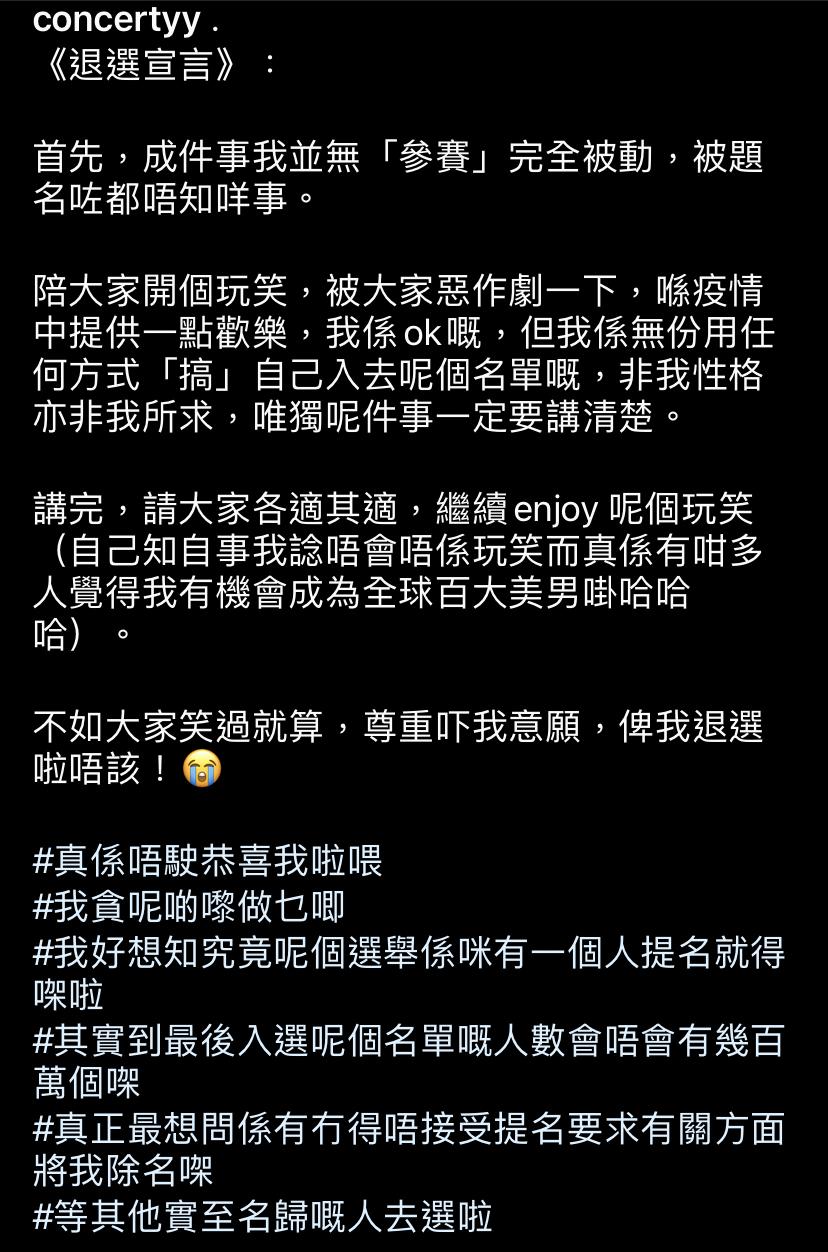
Task: Open the concertyy profile from the username
Action: [x=116, y=19]
